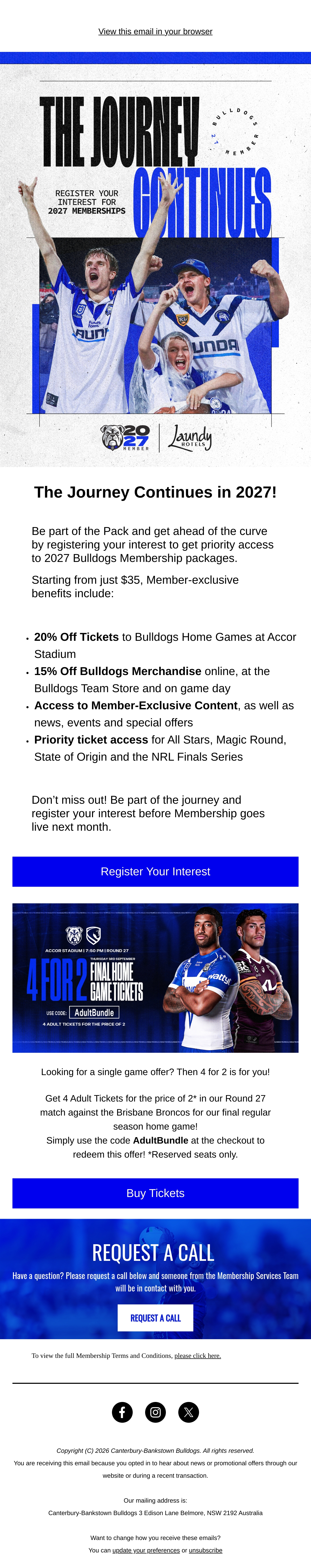This screenshot has height=1568, width=311.
Task: Open the Instagram icon
Action: coord(155,1412)
